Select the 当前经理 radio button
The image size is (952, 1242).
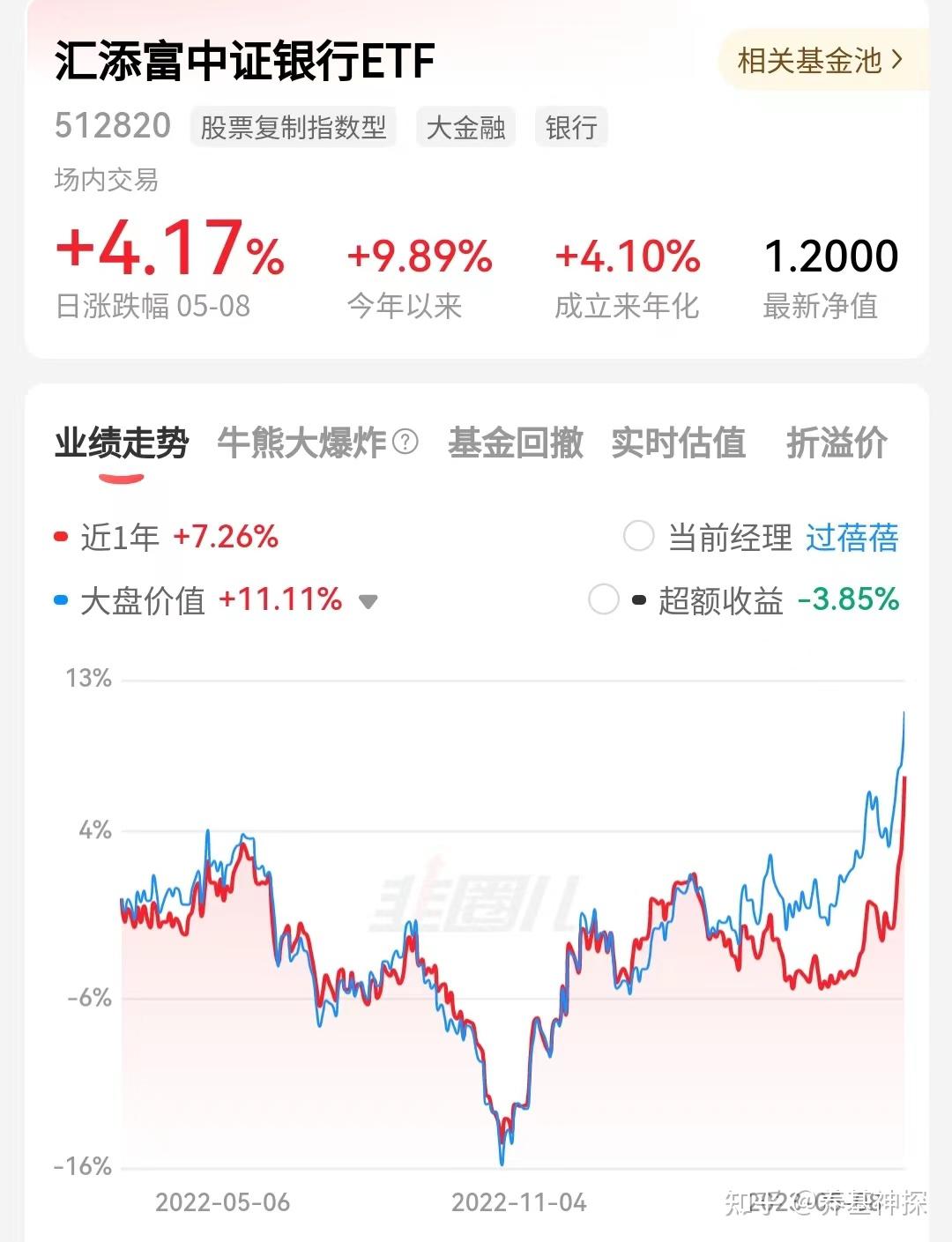pos(638,534)
